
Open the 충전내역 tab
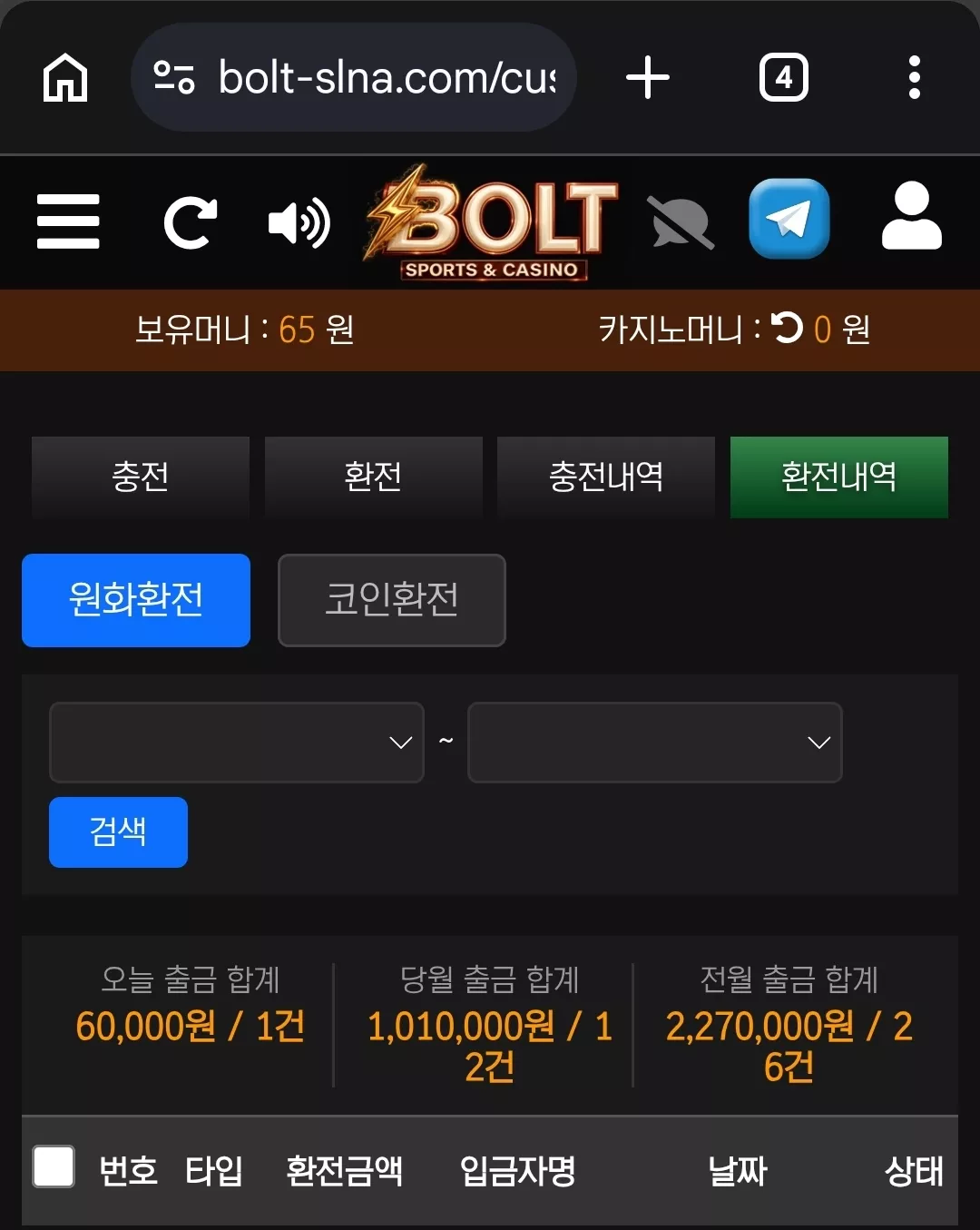pyautogui.click(x=606, y=477)
